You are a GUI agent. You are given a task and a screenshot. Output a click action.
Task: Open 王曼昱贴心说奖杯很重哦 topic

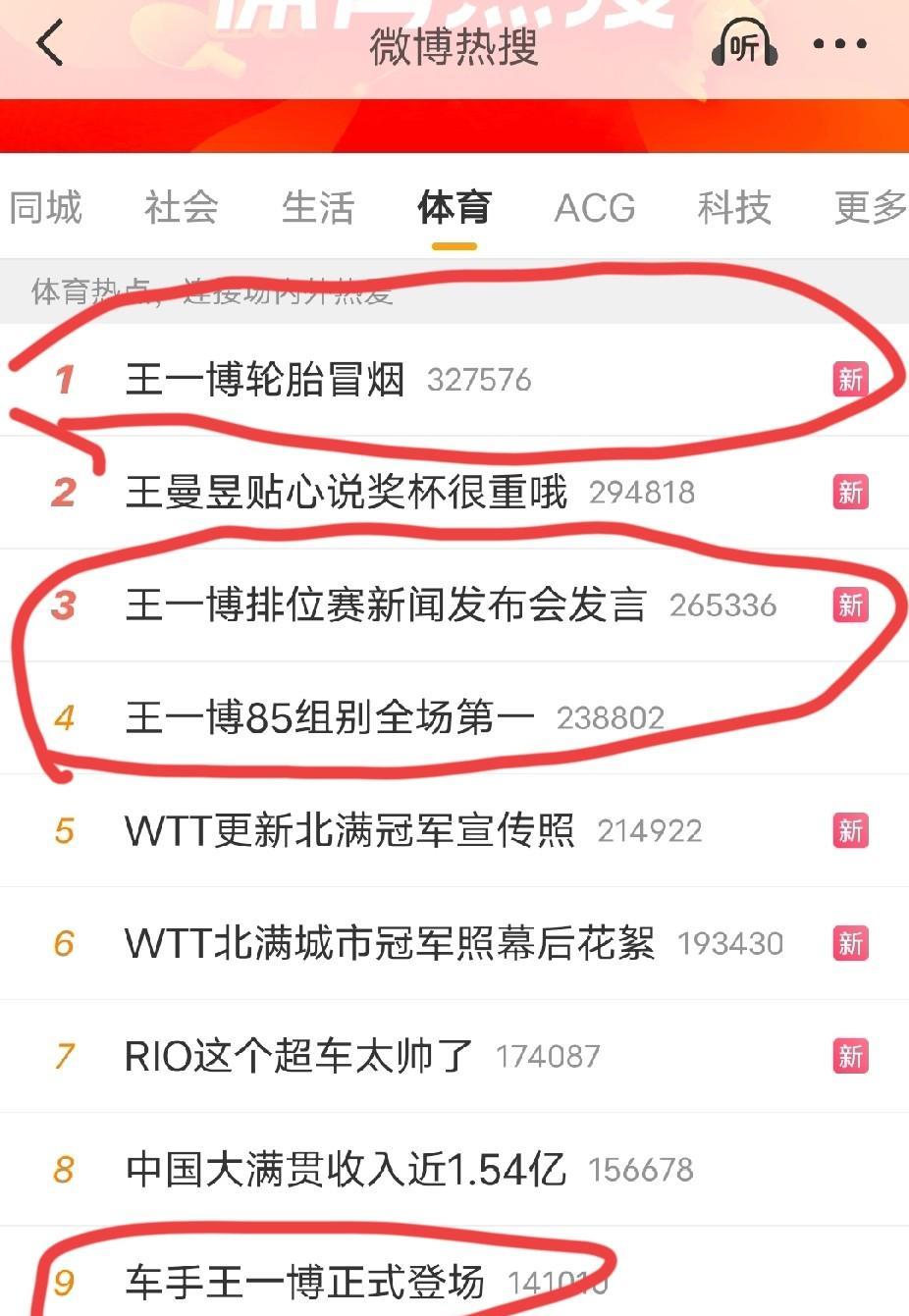(x=346, y=493)
